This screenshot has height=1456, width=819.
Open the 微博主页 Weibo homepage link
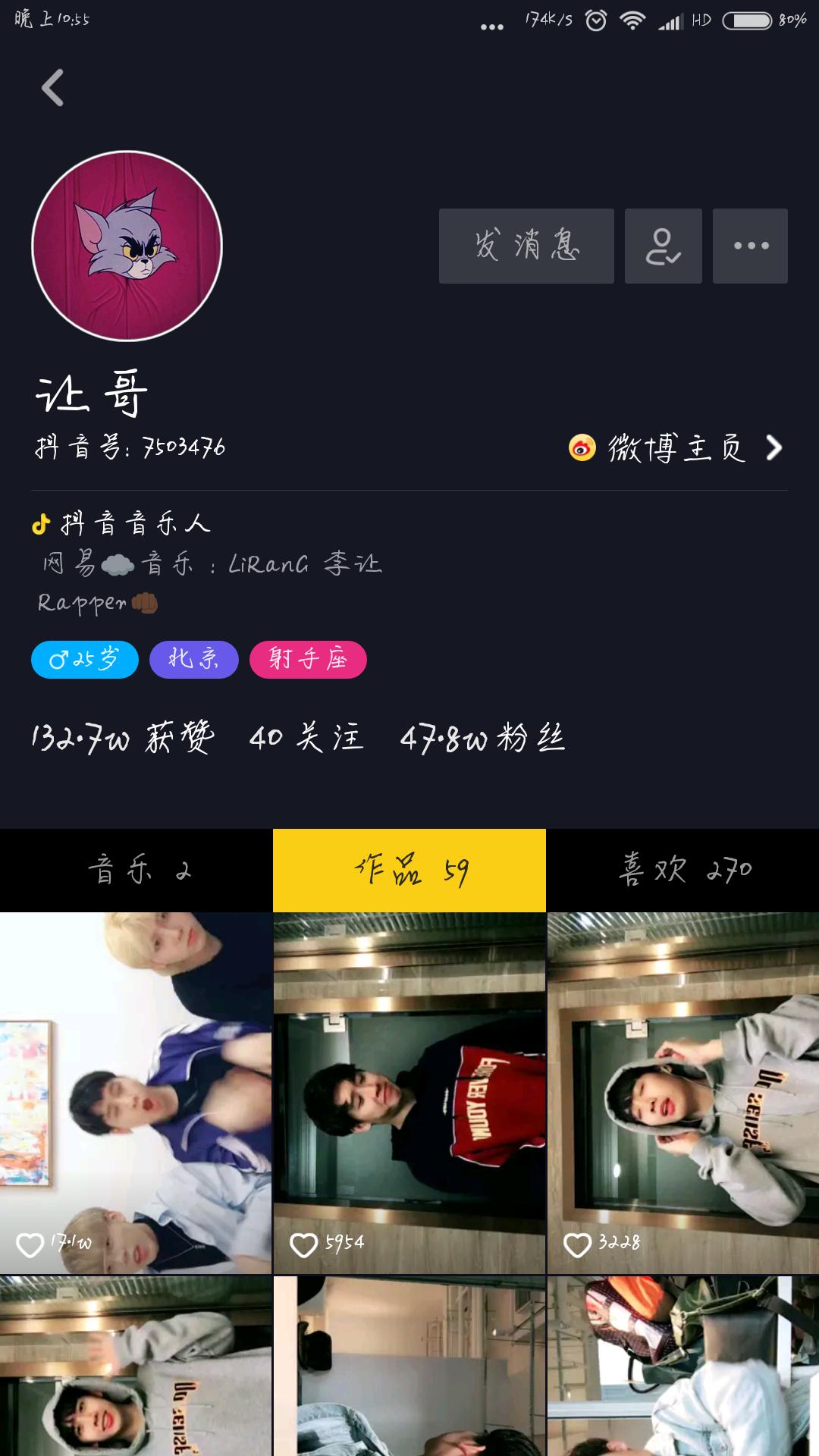click(673, 448)
